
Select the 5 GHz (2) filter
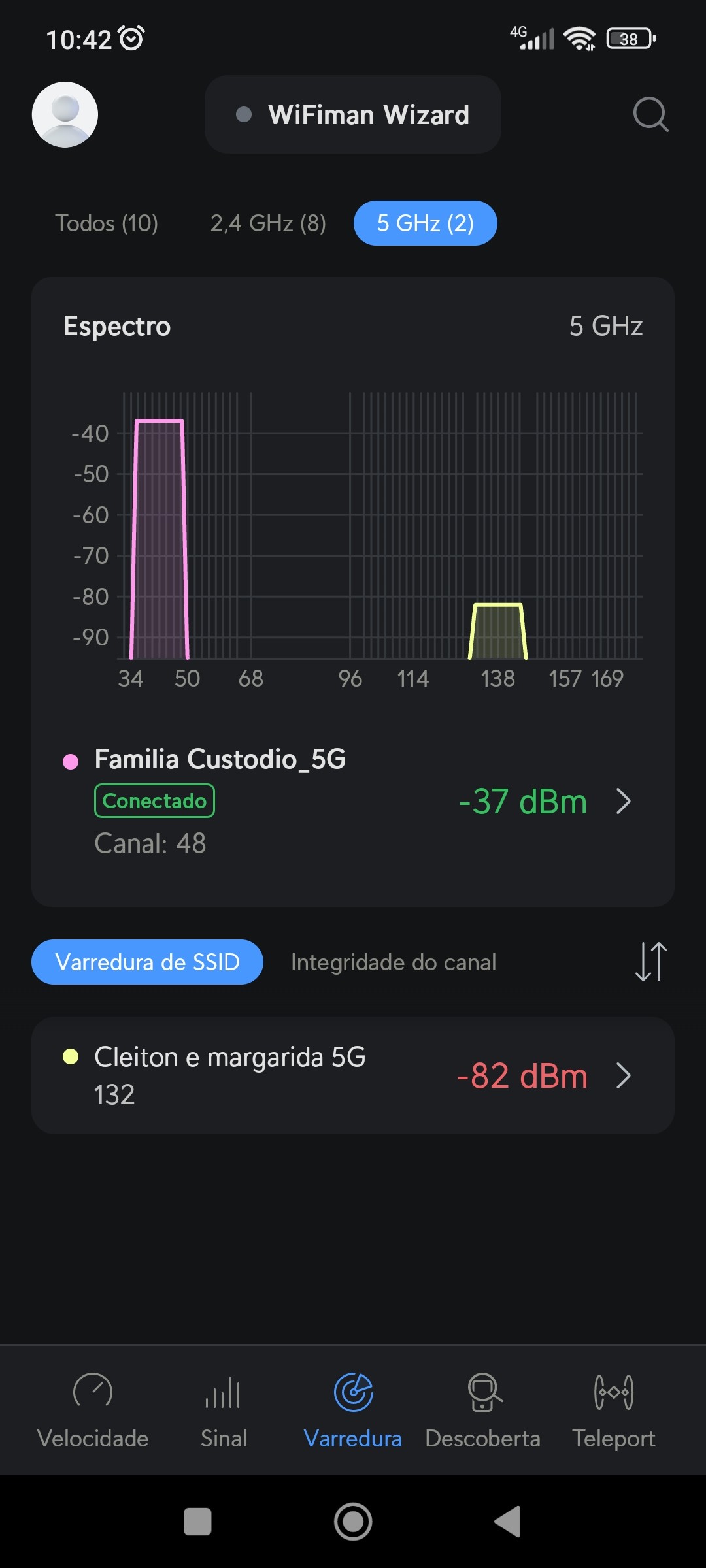[x=426, y=223]
